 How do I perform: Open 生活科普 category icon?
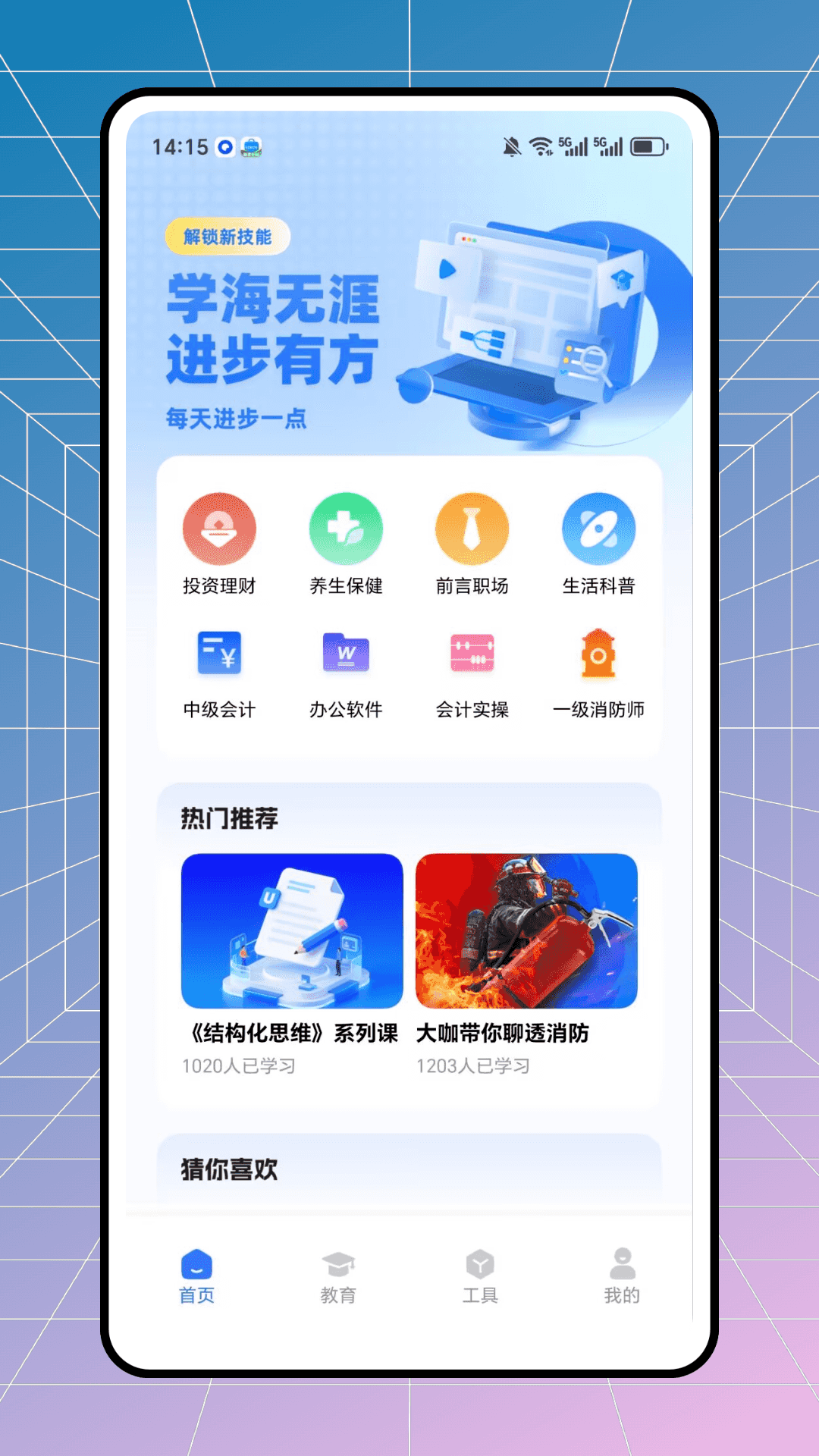tap(599, 529)
